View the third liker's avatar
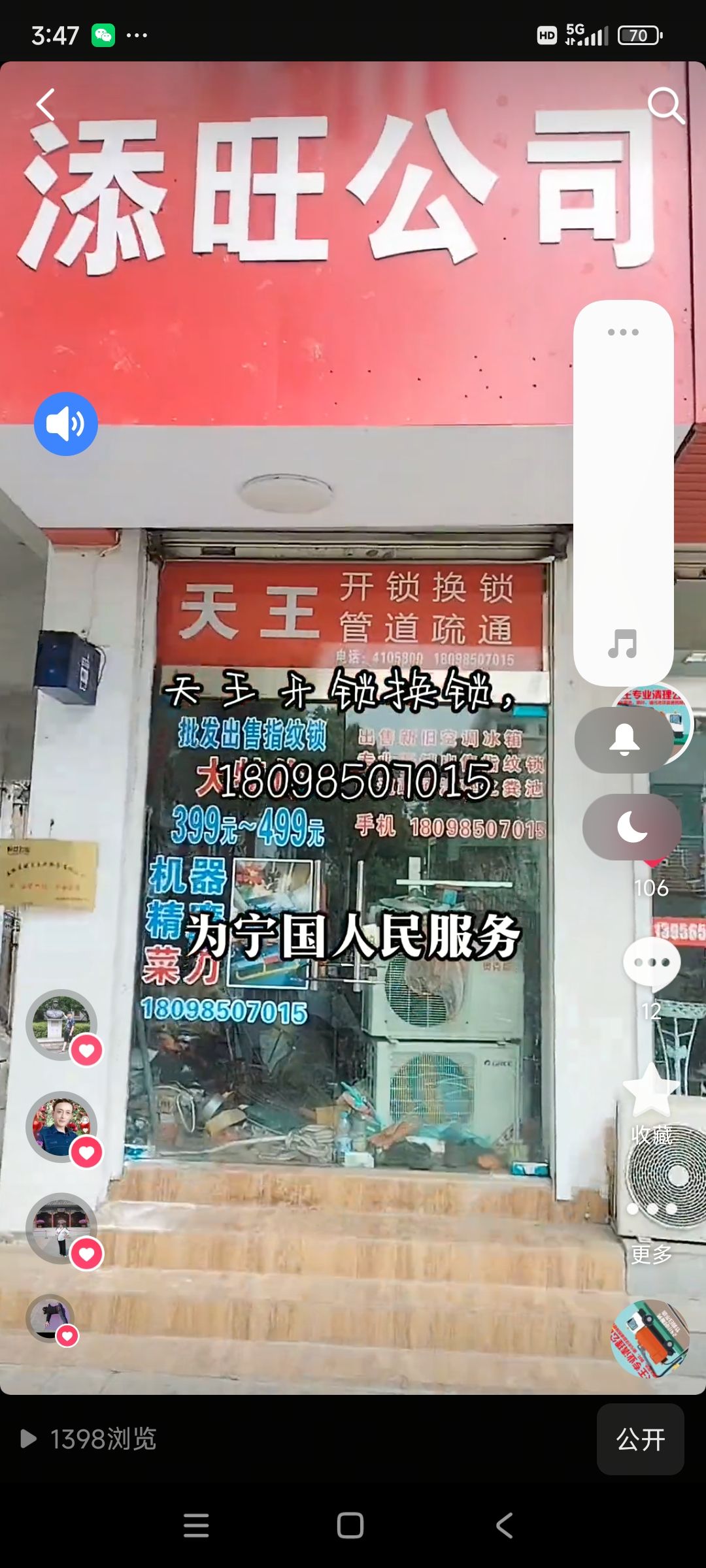Screen dimensions: 706x1568 point(61,1228)
